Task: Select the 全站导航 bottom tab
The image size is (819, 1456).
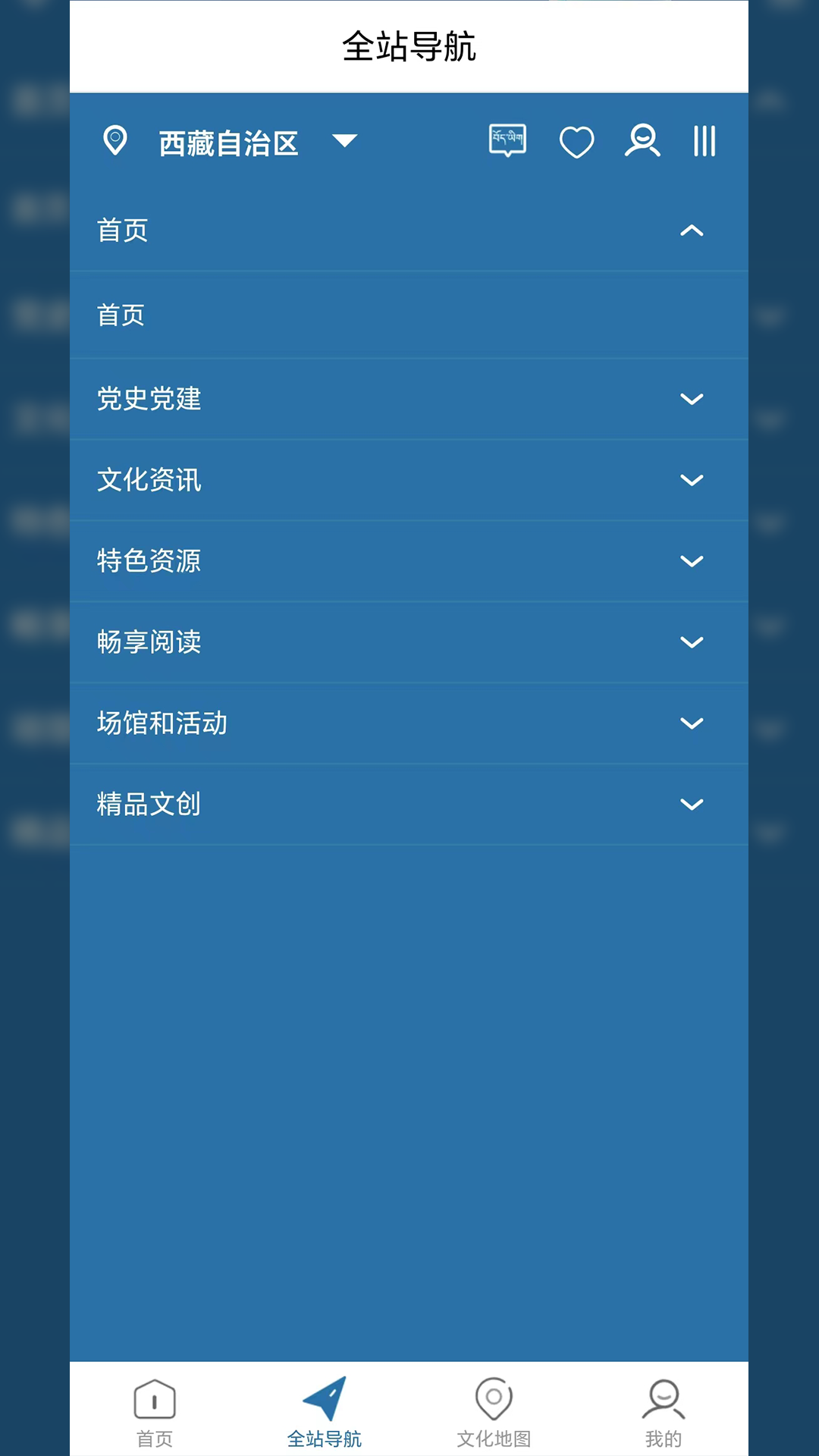Action: point(325,1412)
